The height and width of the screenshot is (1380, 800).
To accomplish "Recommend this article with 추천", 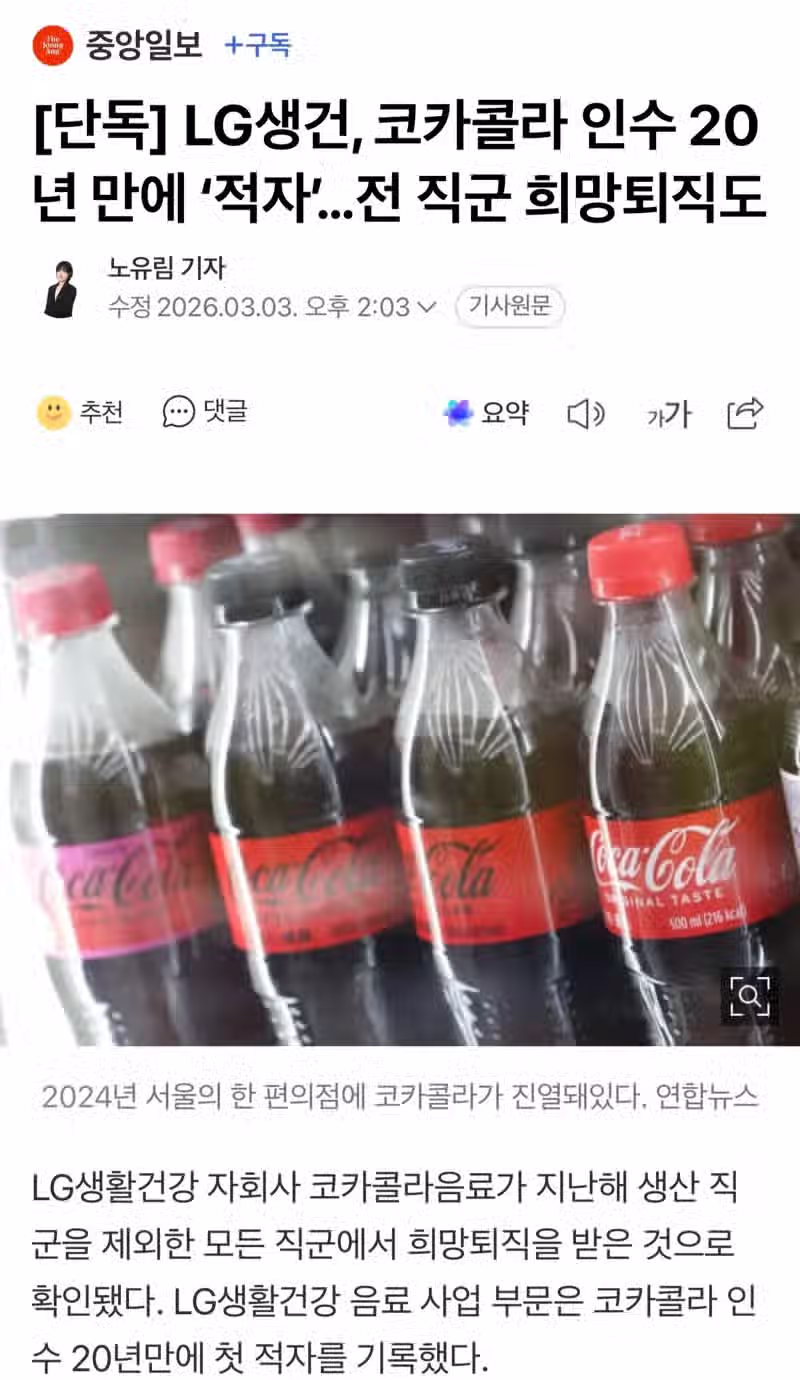I will [x=80, y=412].
